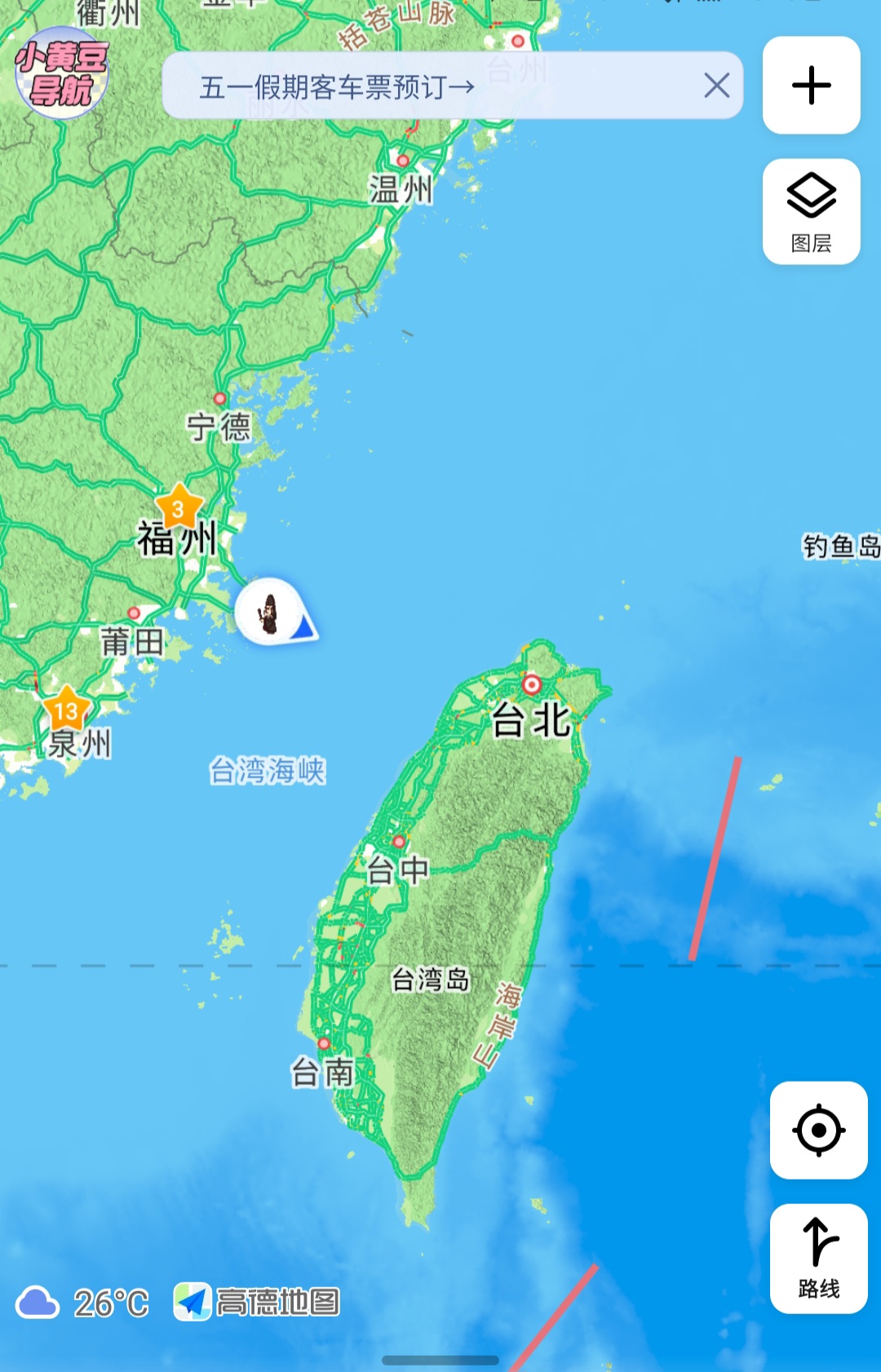
Task: Open the 26°C weather widget
Action: click(x=84, y=1303)
